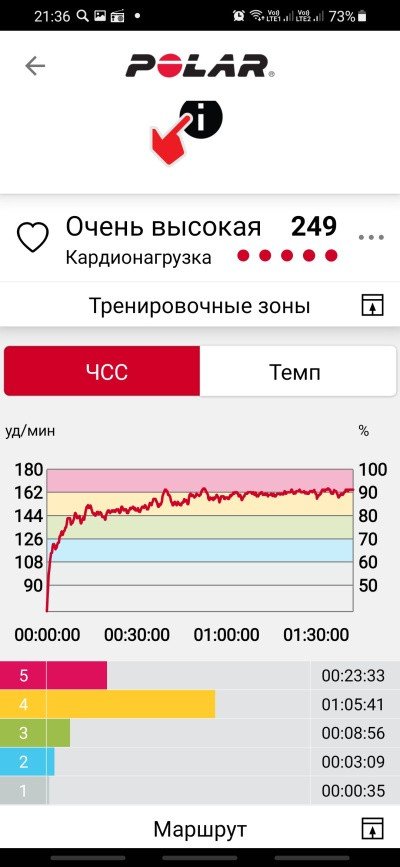Screen dimensions: 400x867
Task: Select the ЧСС tab
Action: (102, 371)
